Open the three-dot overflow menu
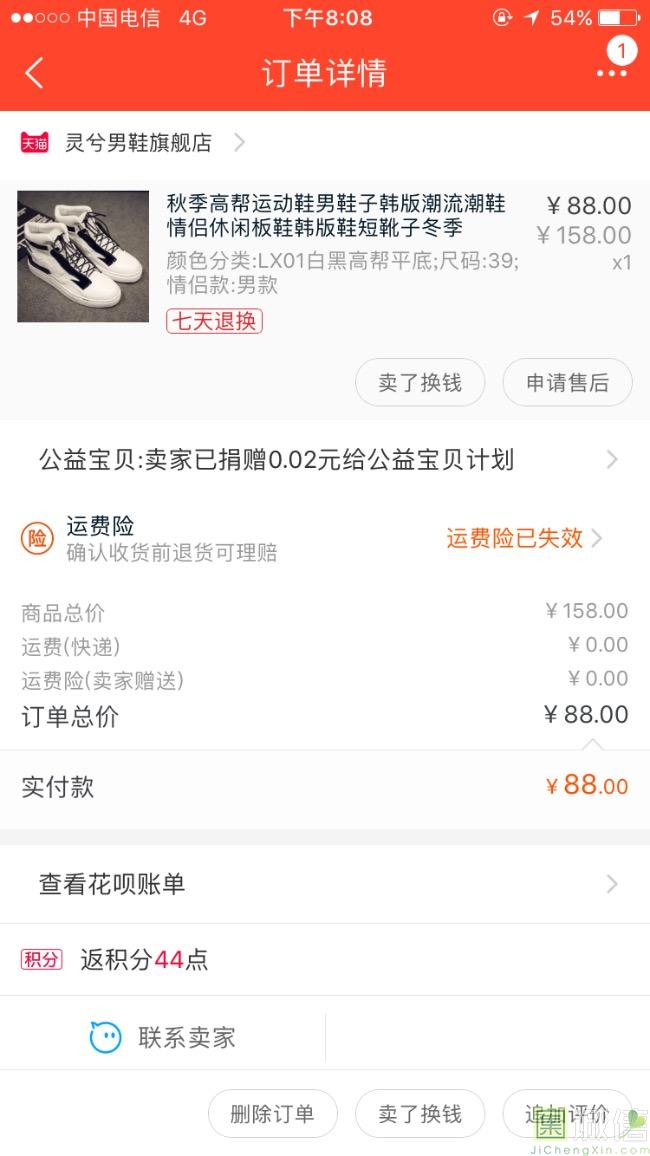Image resolution: width=650 pixels, height=1156 pixels. (611, 73)
